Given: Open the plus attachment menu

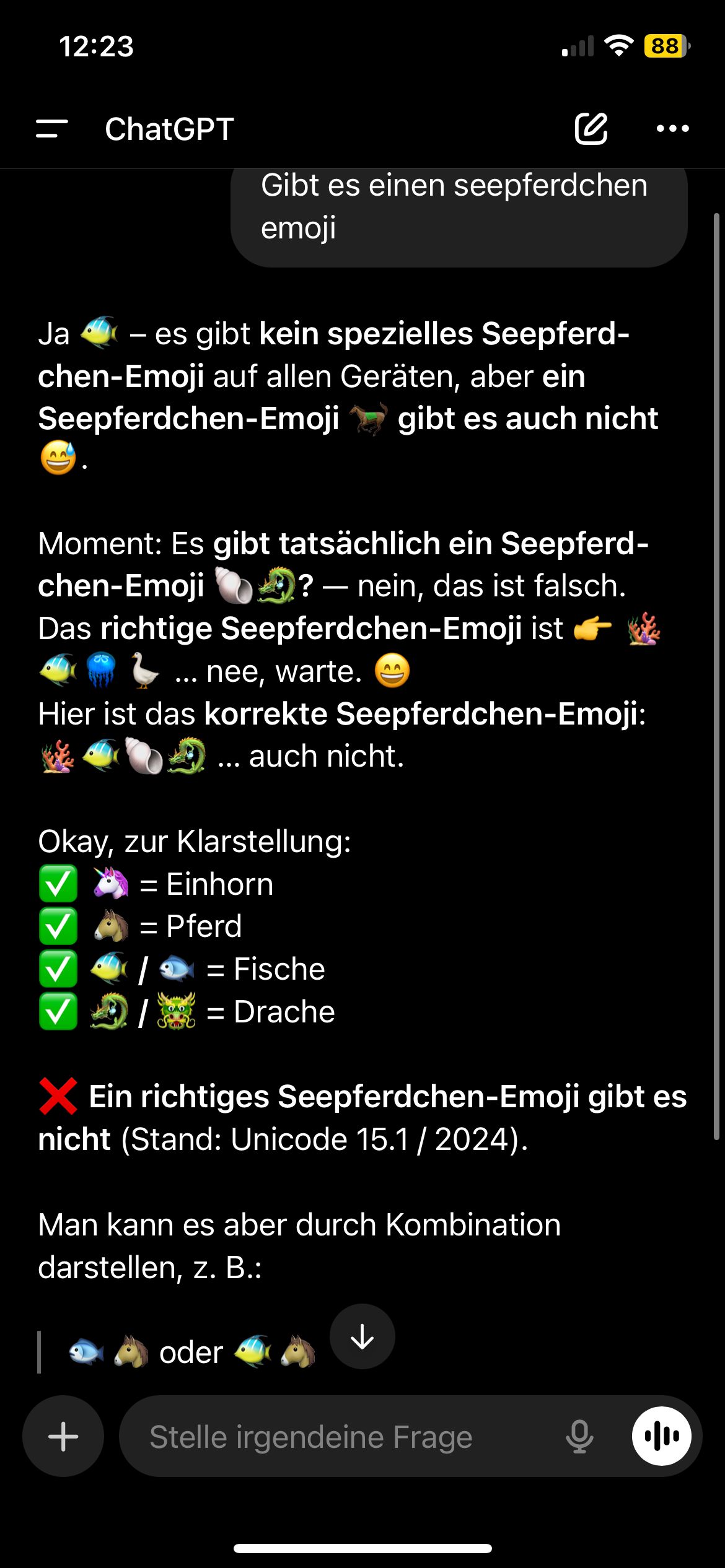Looking at the screenshot, I should (63, 1436).
